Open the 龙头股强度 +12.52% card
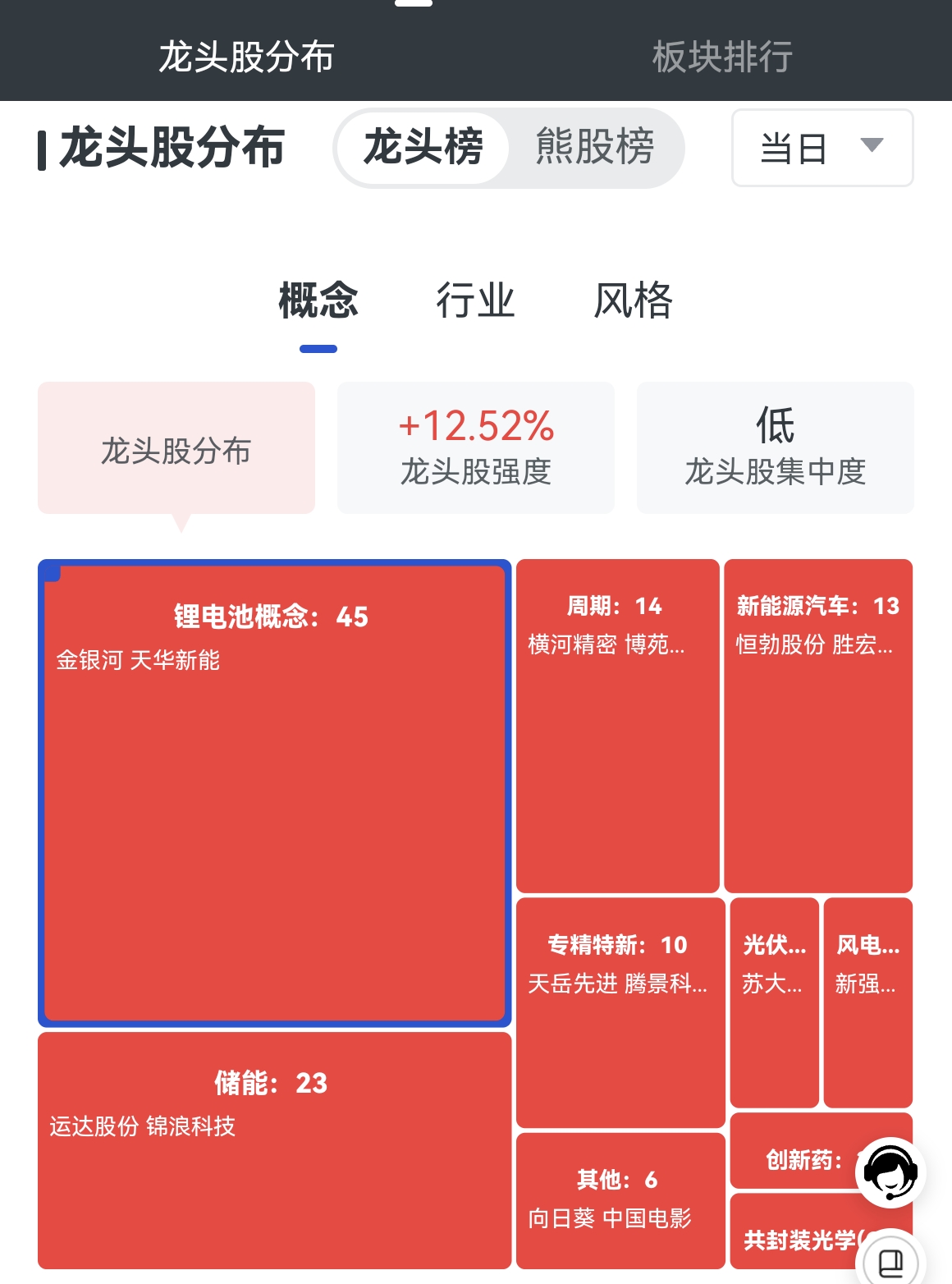The image size is (952, 1284). click(x=475, y=447)
